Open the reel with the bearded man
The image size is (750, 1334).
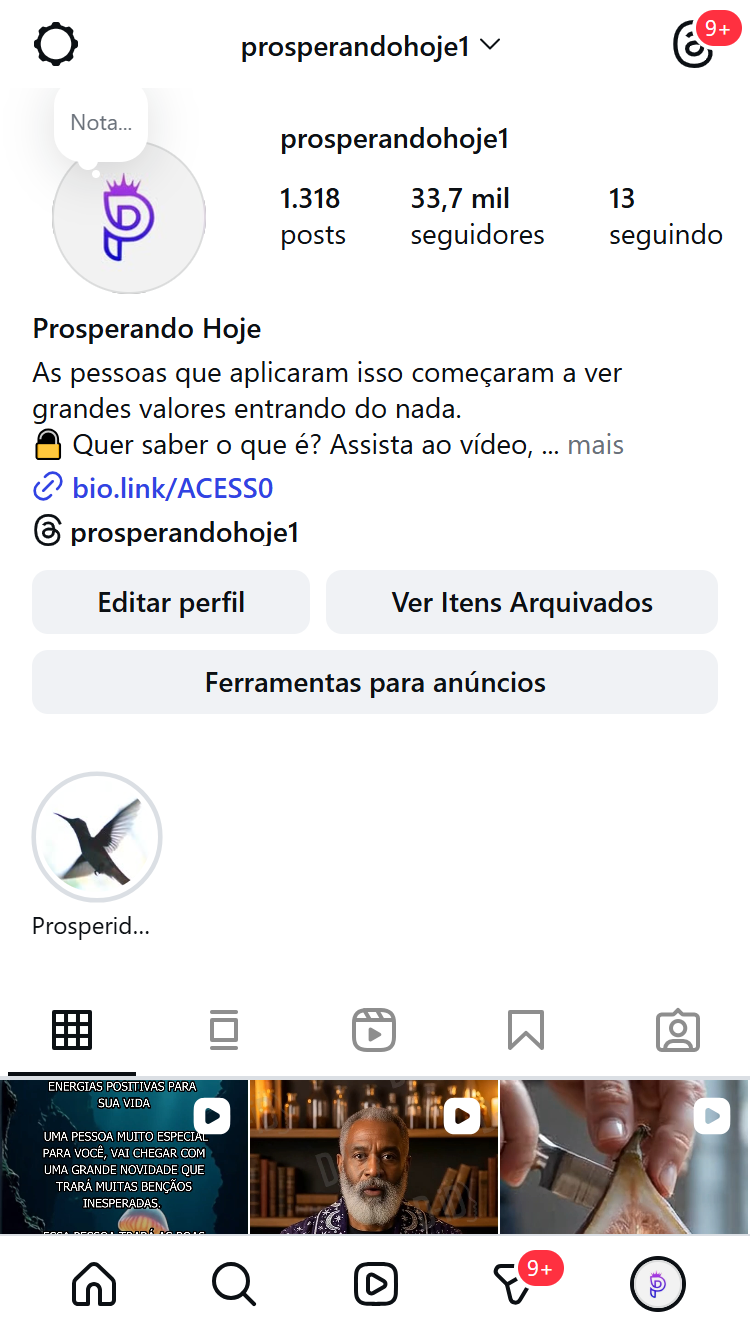(x=373, y=1156)
